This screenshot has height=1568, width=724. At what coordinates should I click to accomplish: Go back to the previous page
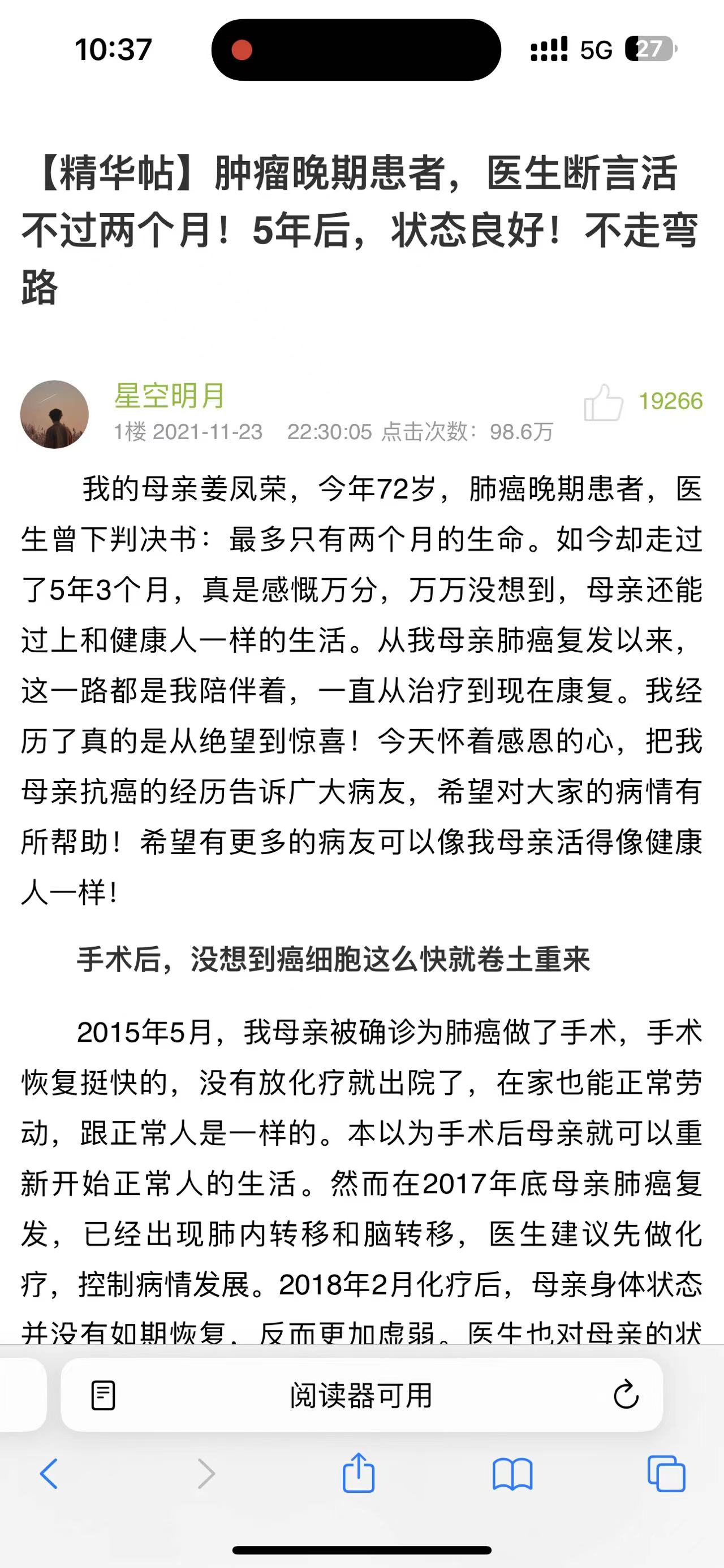[x=49, y=1474]
